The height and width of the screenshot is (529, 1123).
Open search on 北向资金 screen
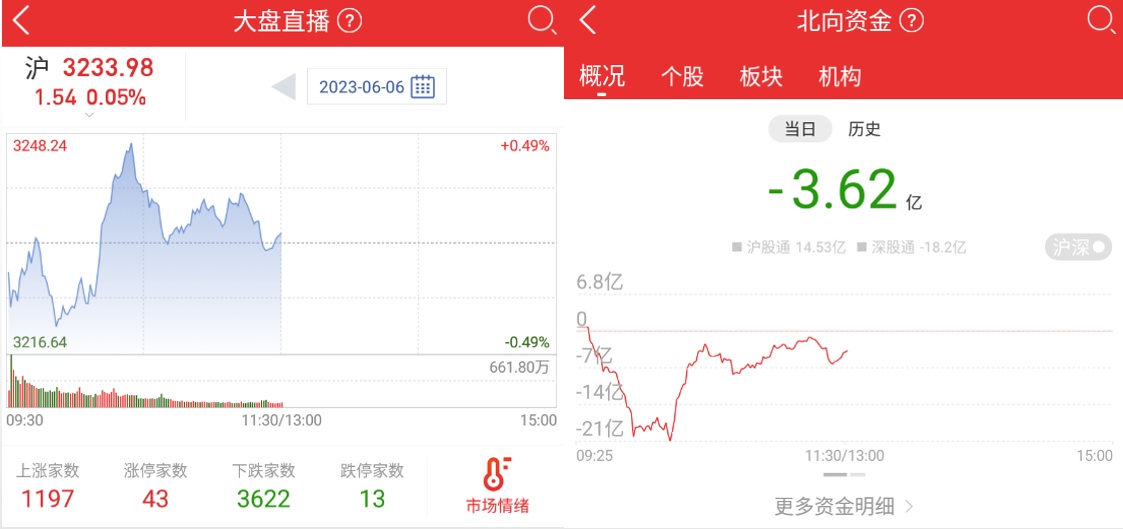tap(1100, 21)
